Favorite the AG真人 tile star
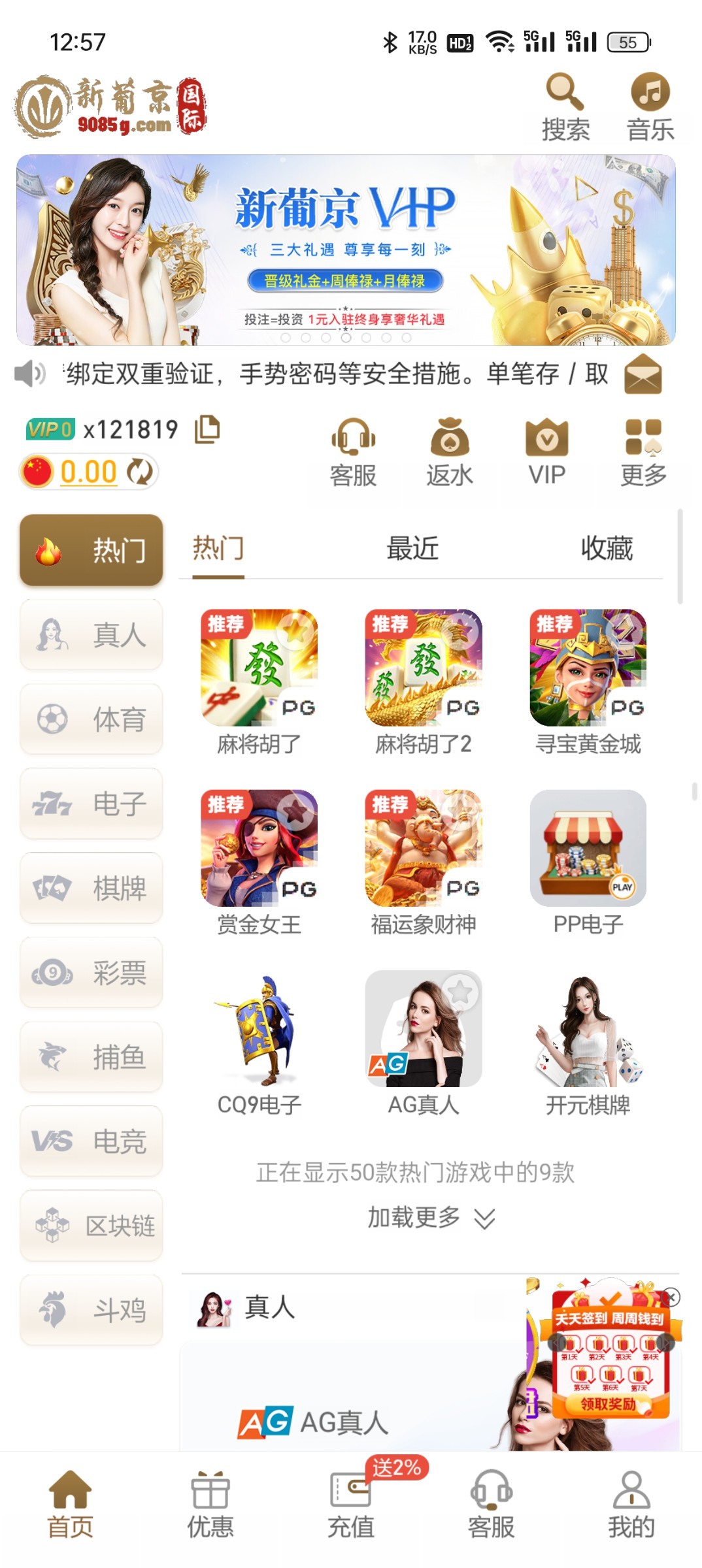This screenshot has width=702, height=1568. click(460, 992)
